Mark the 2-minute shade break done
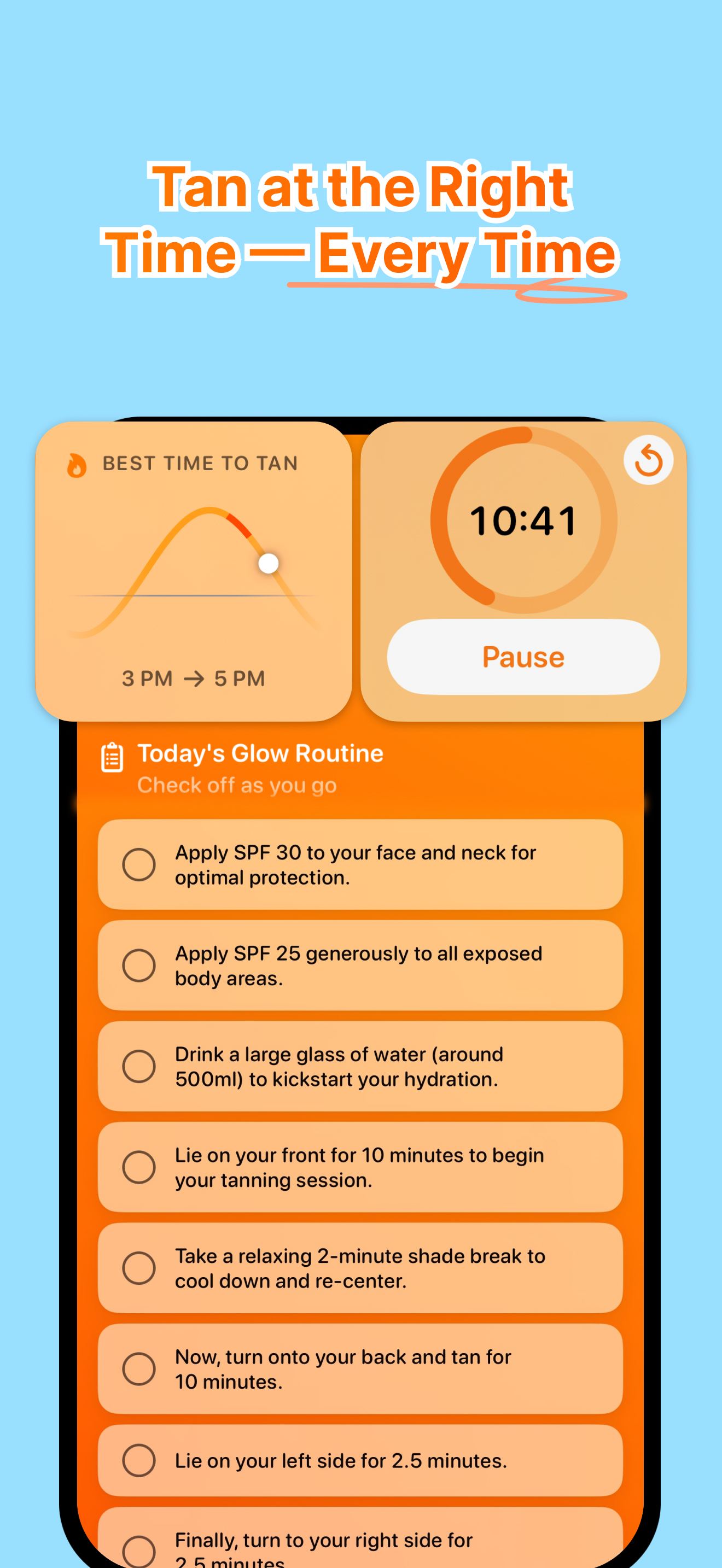Image resolution: width=722 pixels, height=1568 pixels. [x=138, y=1268]
